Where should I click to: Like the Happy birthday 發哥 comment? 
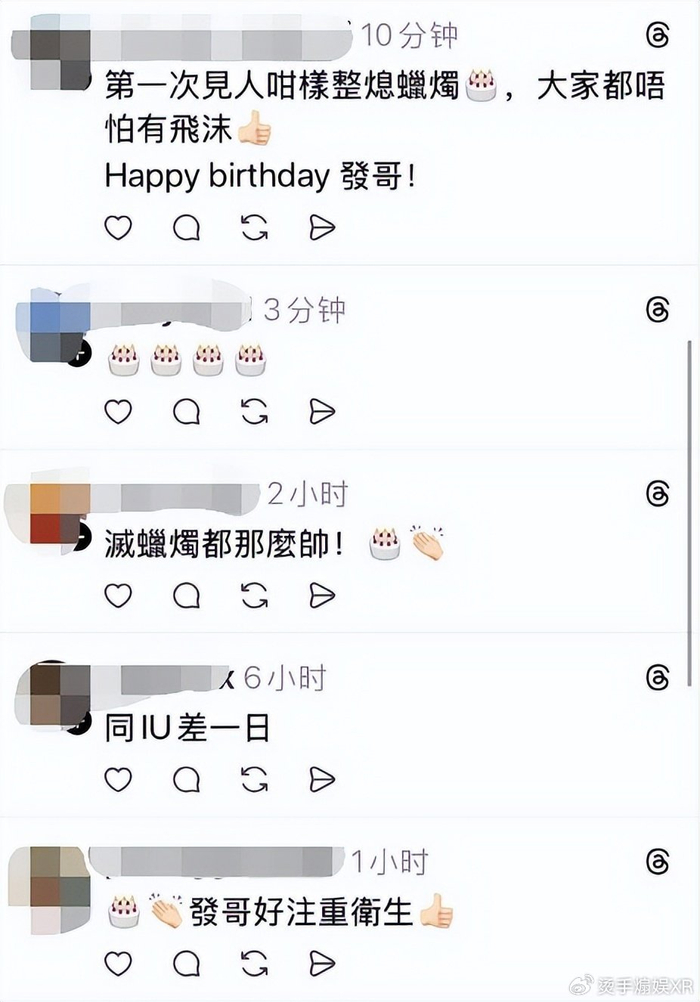coord(118,227)
